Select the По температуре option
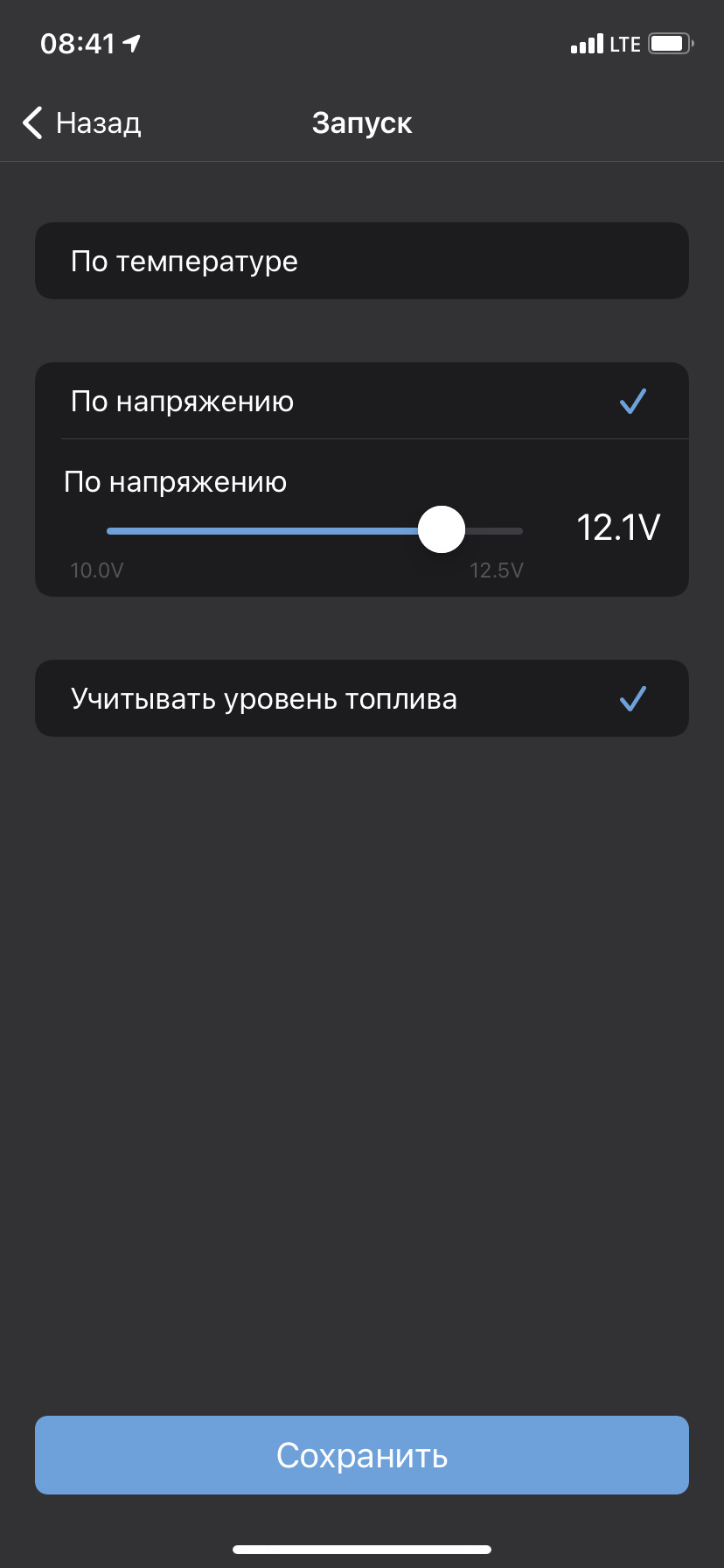724x1568 pixels. tap(362, 261)
